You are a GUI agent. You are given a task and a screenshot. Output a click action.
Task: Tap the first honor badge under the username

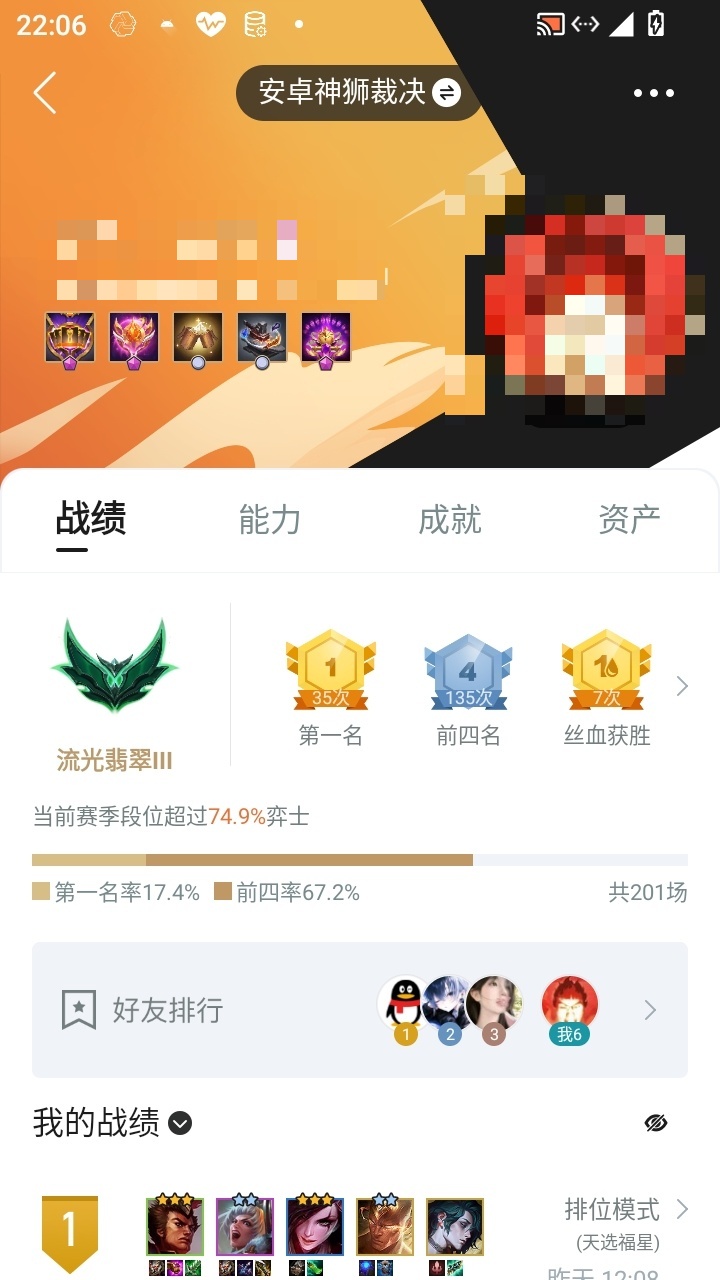point(70,338)
